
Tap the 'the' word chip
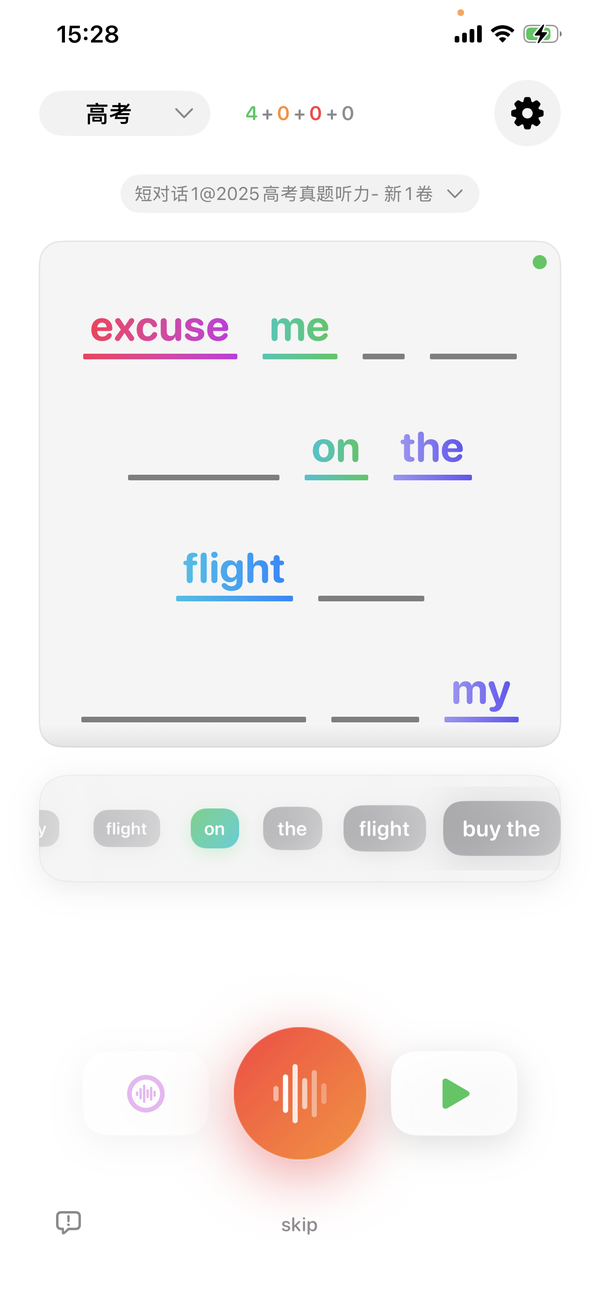click(x=292, y=829)
